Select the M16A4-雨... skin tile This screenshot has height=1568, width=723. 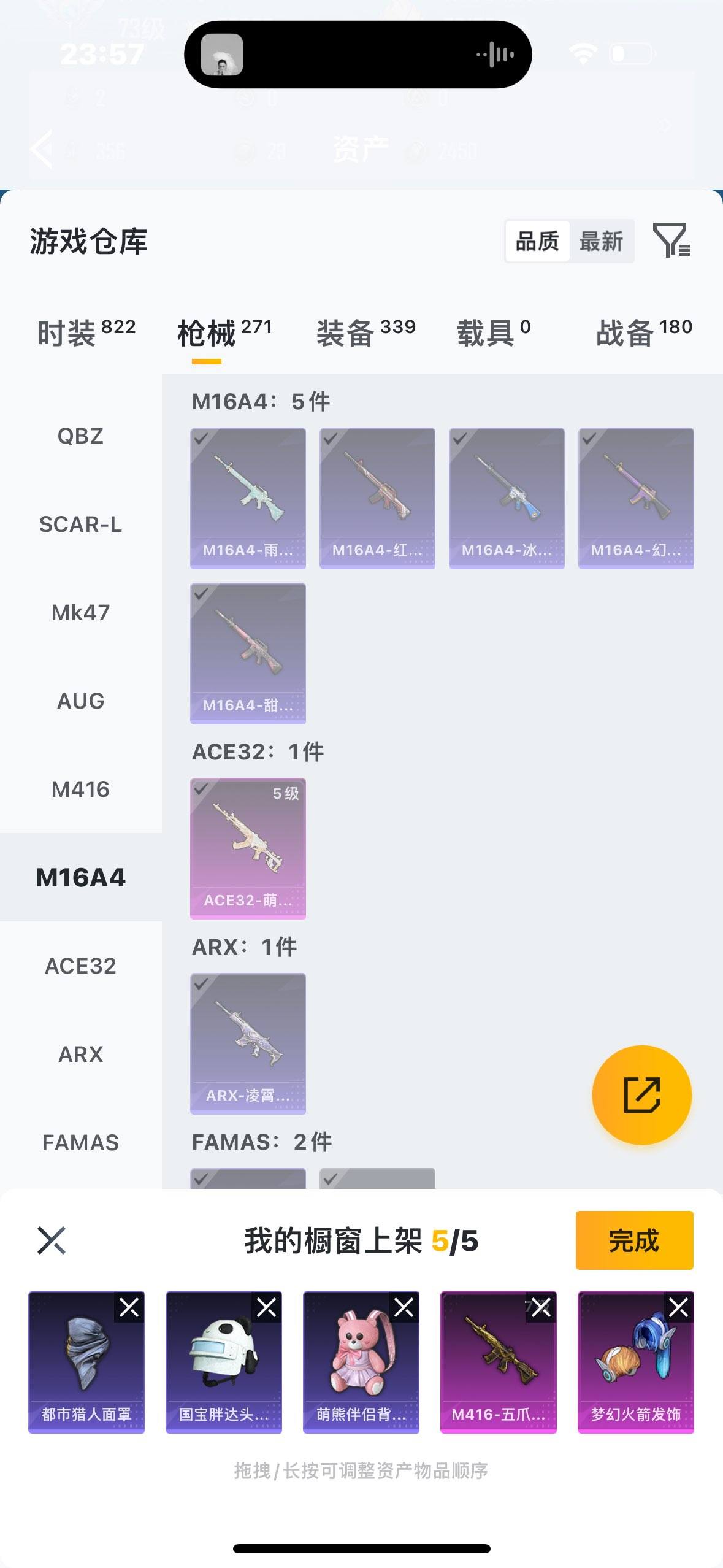[248, 498]
